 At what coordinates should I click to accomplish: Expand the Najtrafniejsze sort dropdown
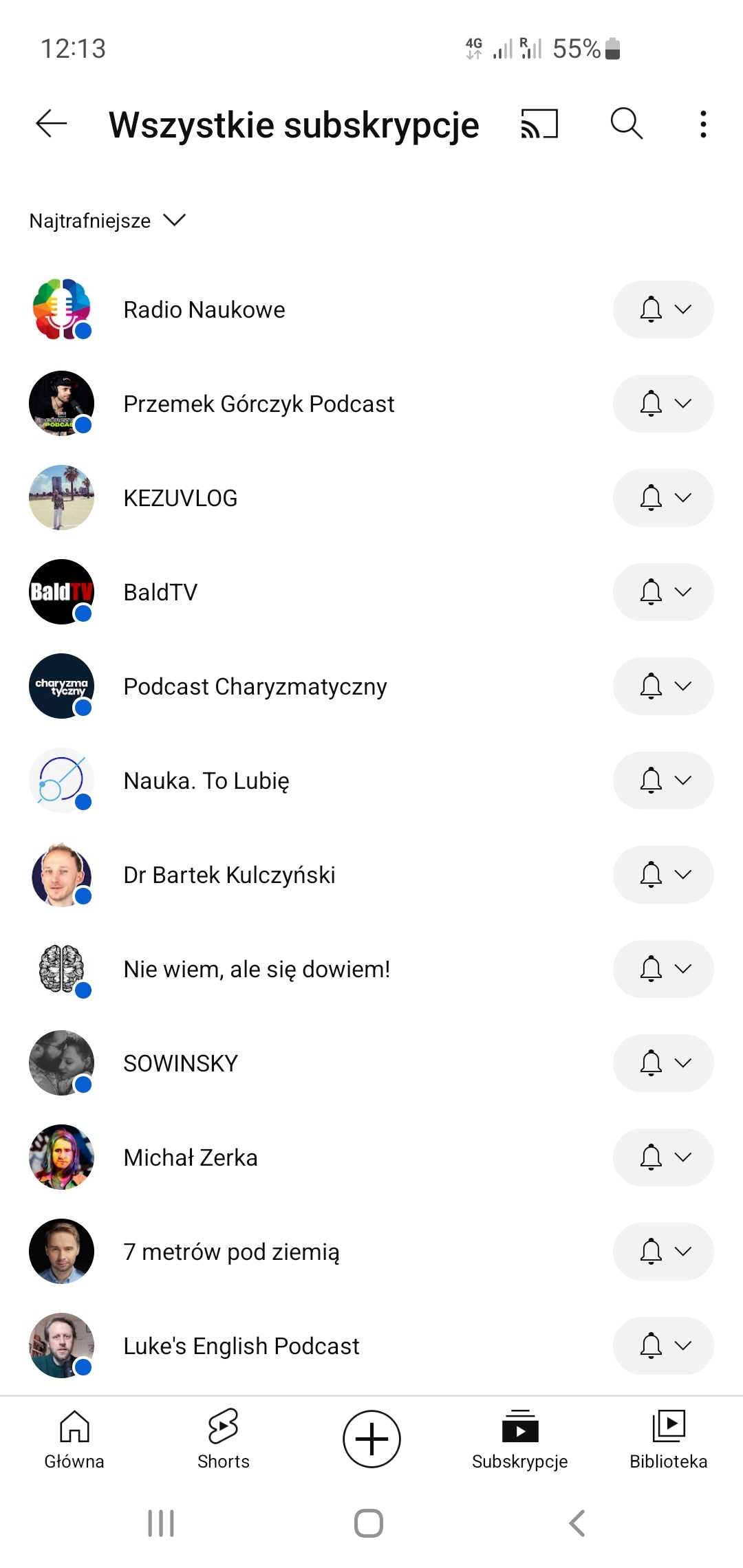pyautogui.click(x=107, y=221)
